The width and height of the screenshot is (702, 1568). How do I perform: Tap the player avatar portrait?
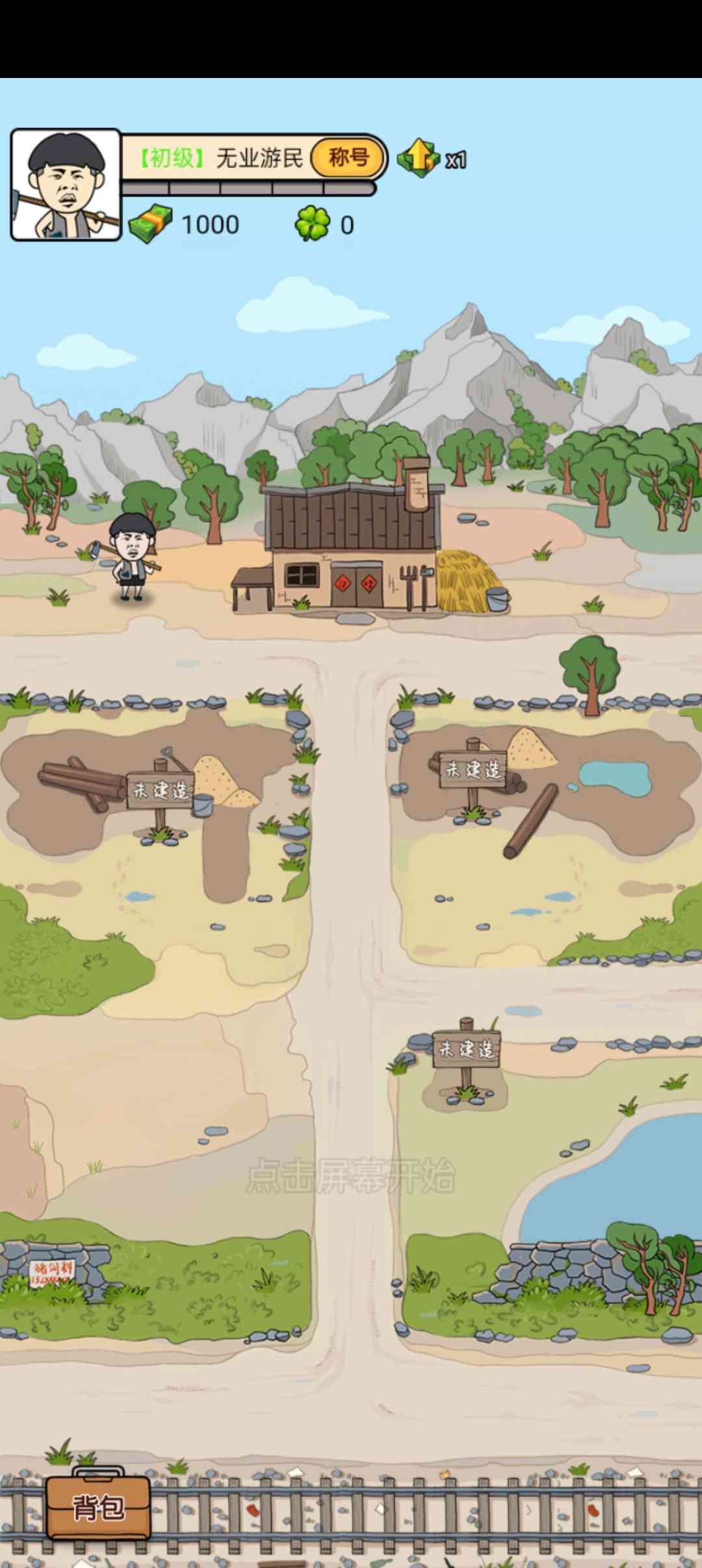[66, 185]
